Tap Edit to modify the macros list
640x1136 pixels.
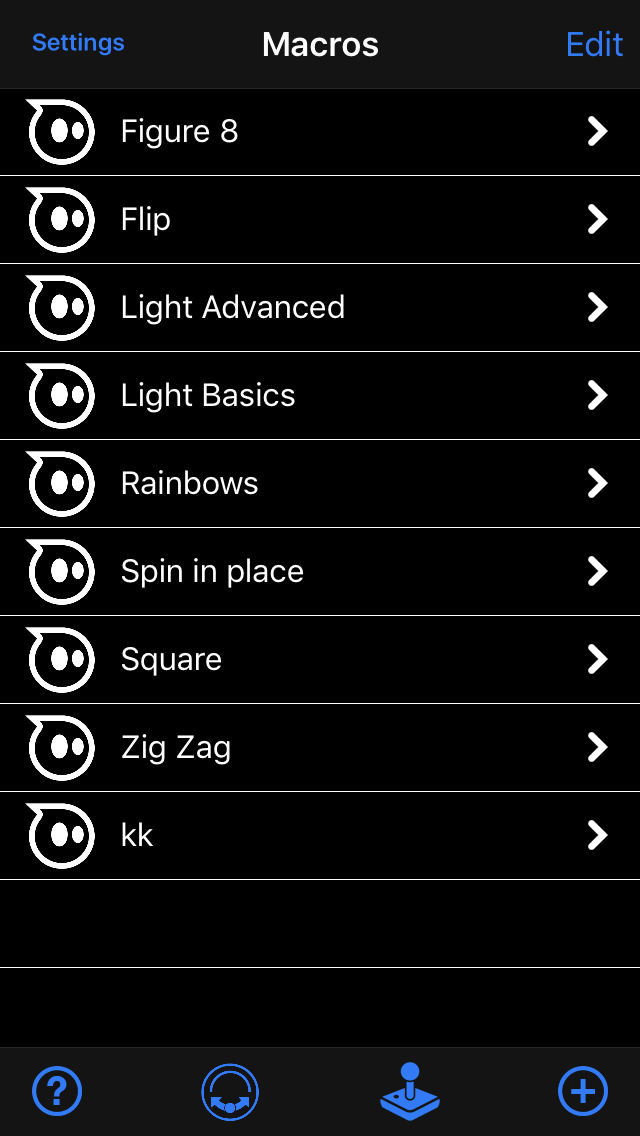pyautogui.click(x=594, y=44)
